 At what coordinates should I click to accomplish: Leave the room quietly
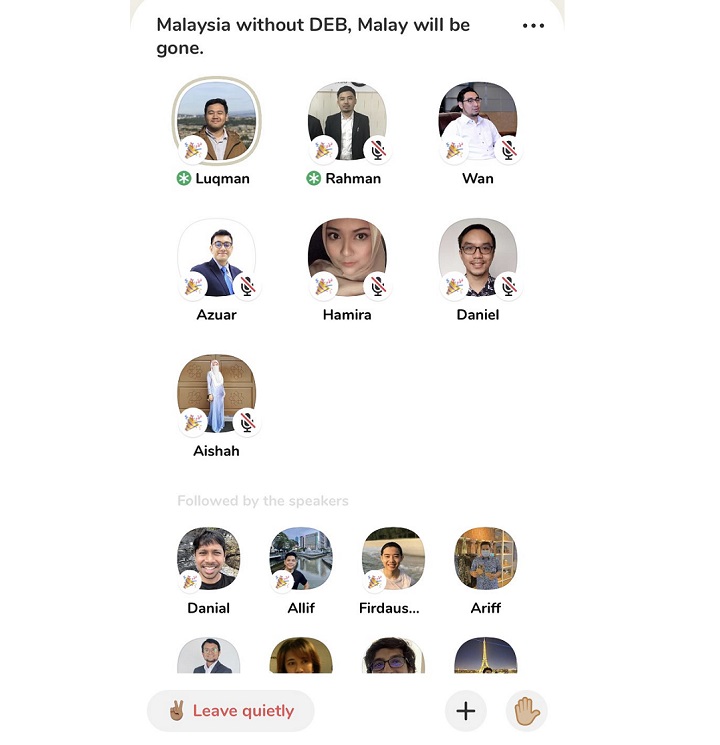click(x=230, y=711)
